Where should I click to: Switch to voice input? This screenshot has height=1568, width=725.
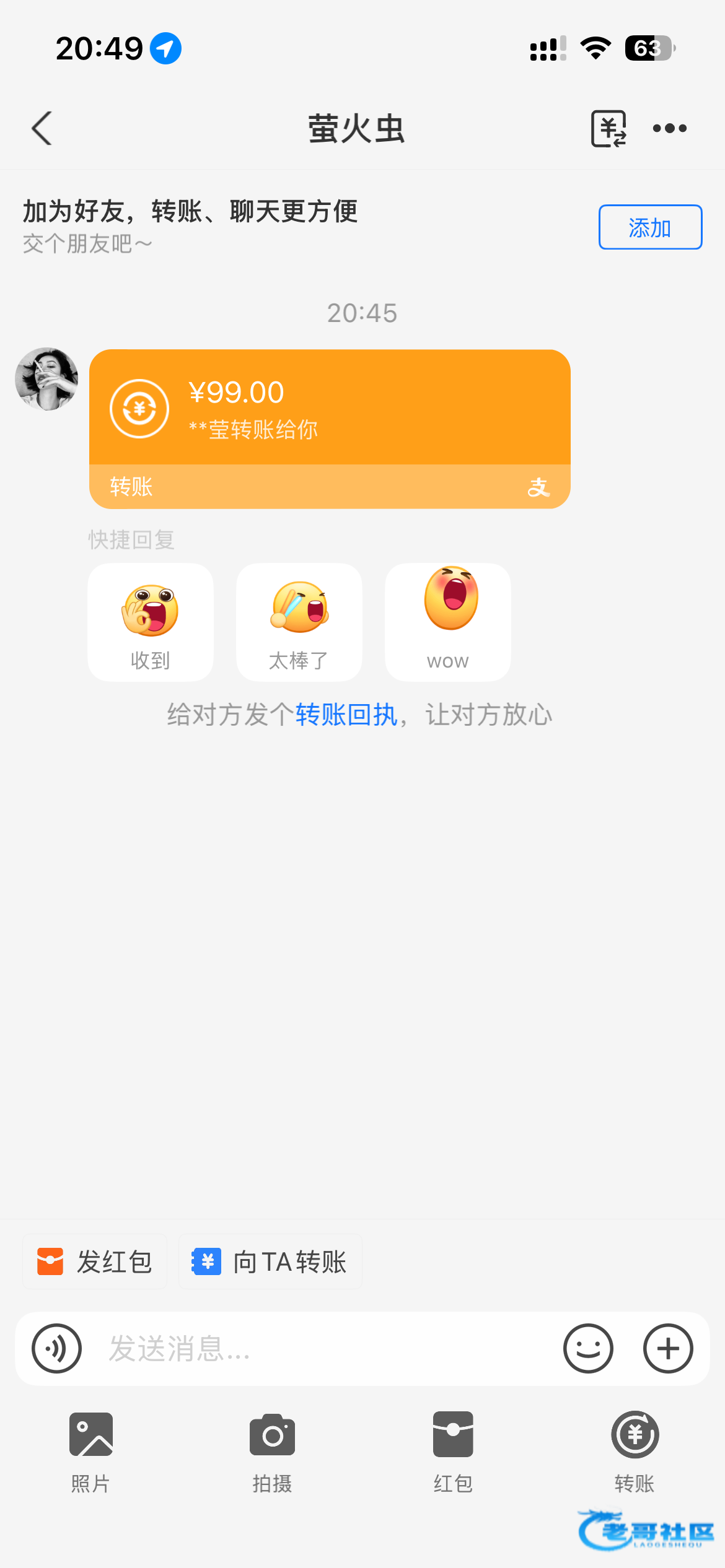[57, 1348]
